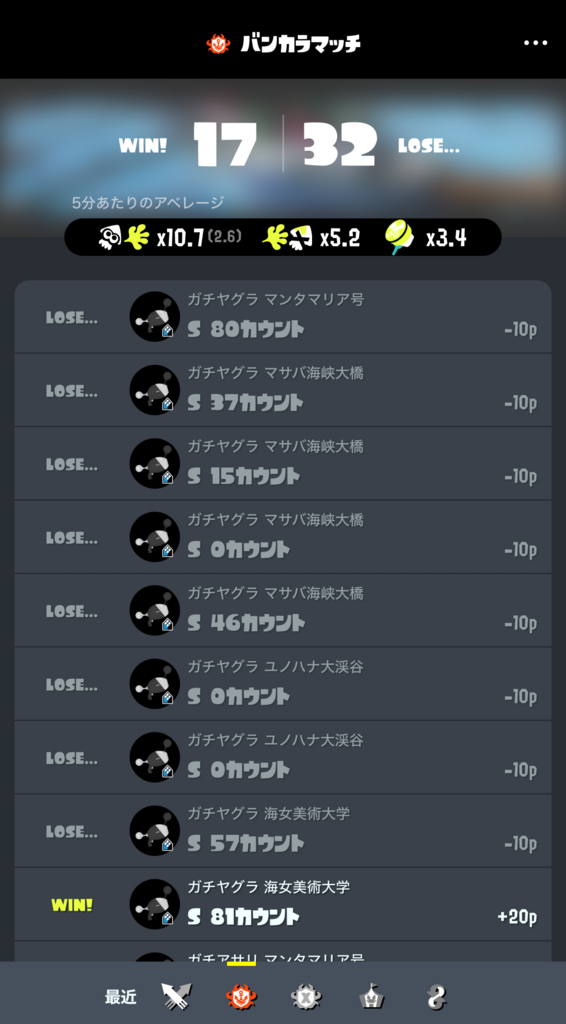Open the 15カウント battle on マサバ海峡大橋
Viewport: 566px width, 1024px height.
pos(283,464)
